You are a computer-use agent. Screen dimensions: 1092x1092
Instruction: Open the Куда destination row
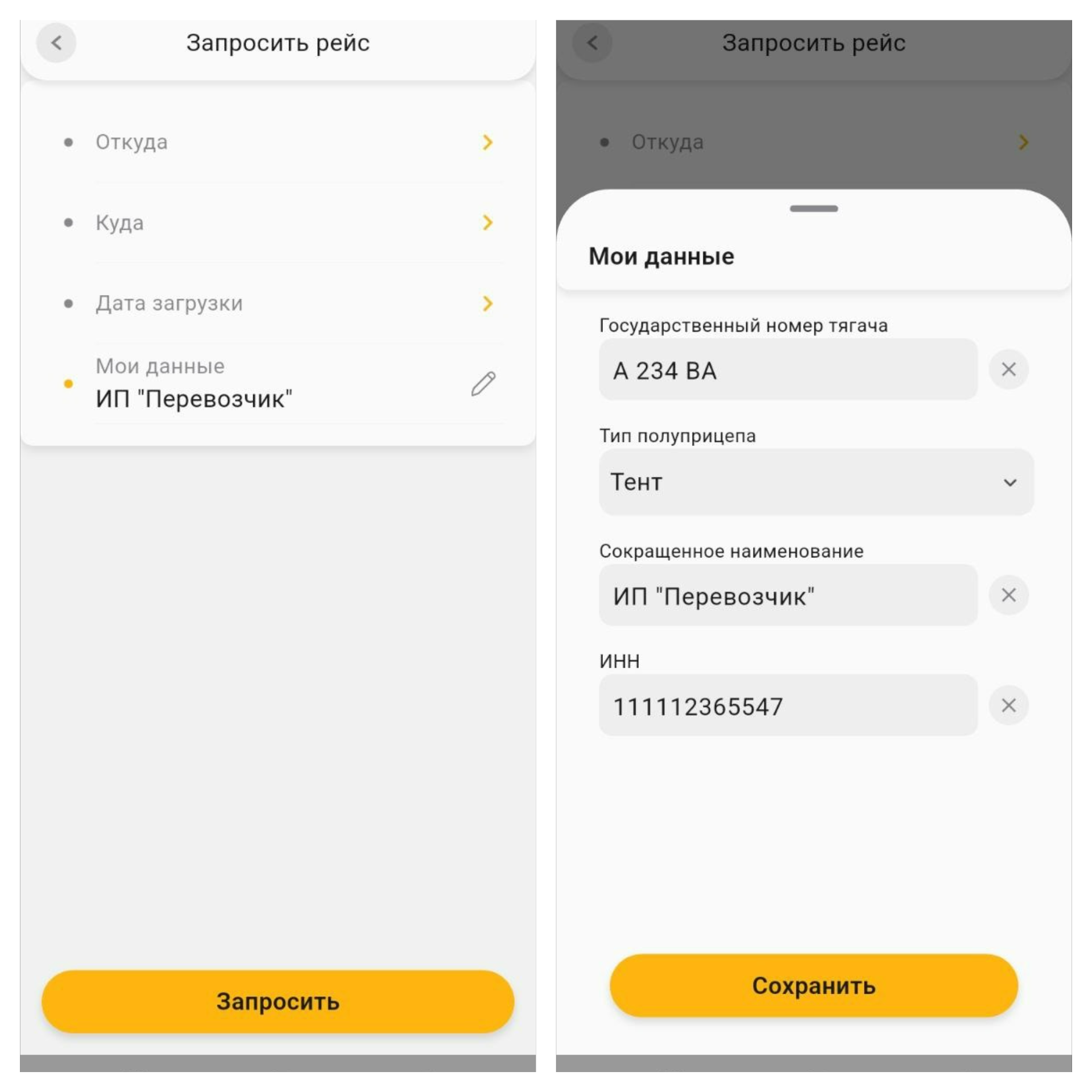pos(278,222)
